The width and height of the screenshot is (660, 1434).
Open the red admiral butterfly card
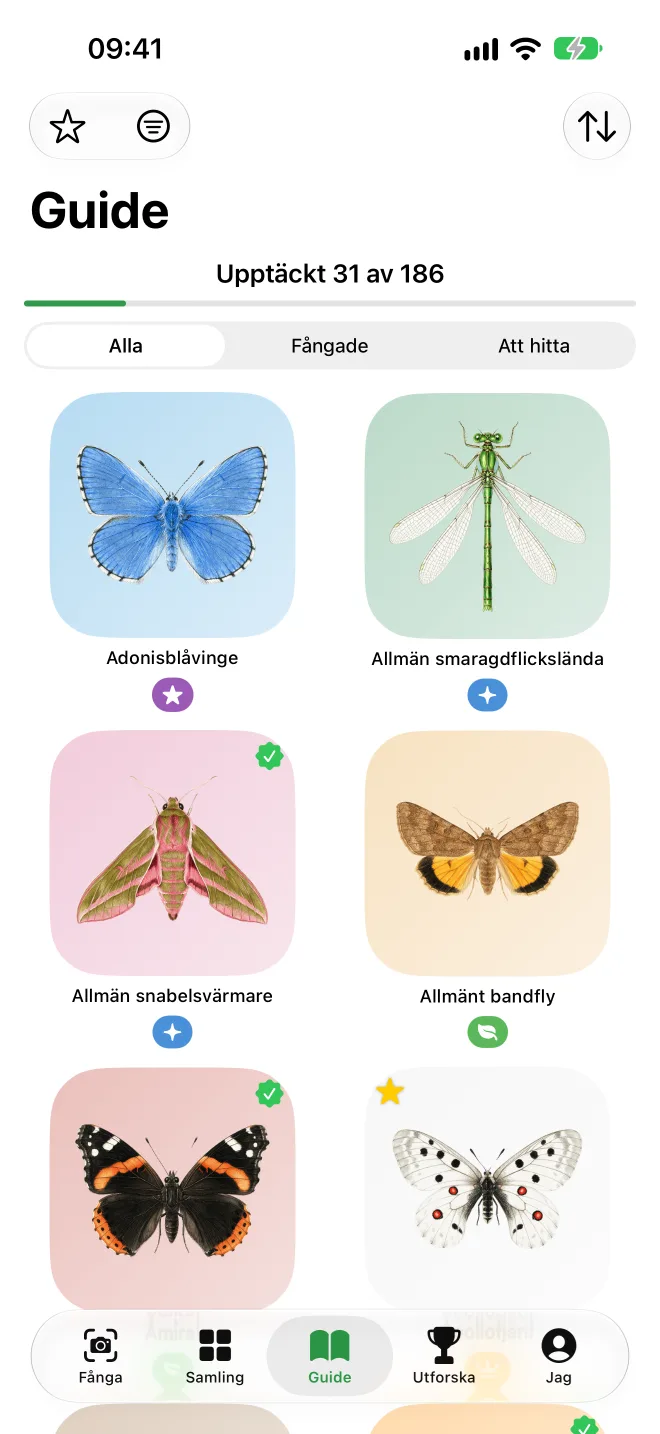(x=172, y=1190)
